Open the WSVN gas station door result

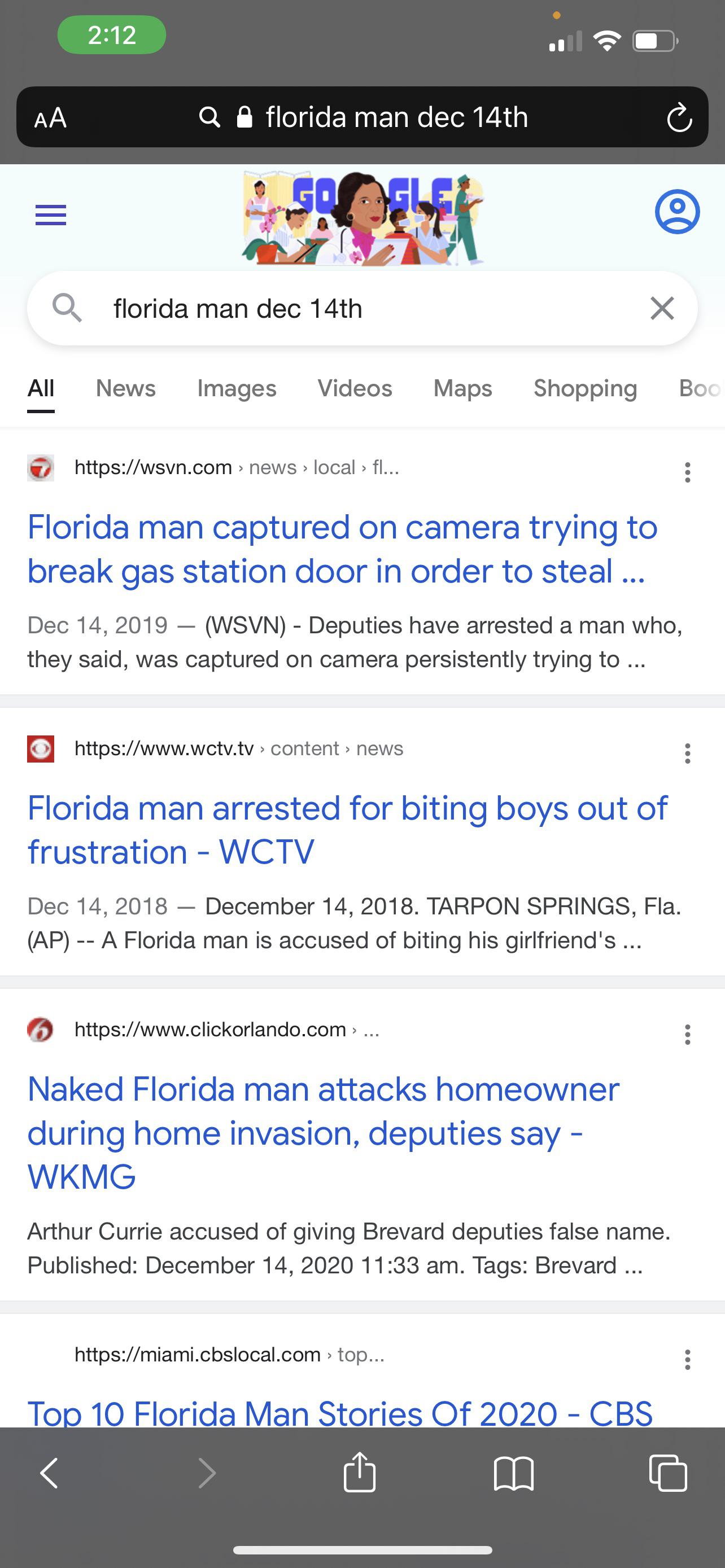click(x=342, y=549)
